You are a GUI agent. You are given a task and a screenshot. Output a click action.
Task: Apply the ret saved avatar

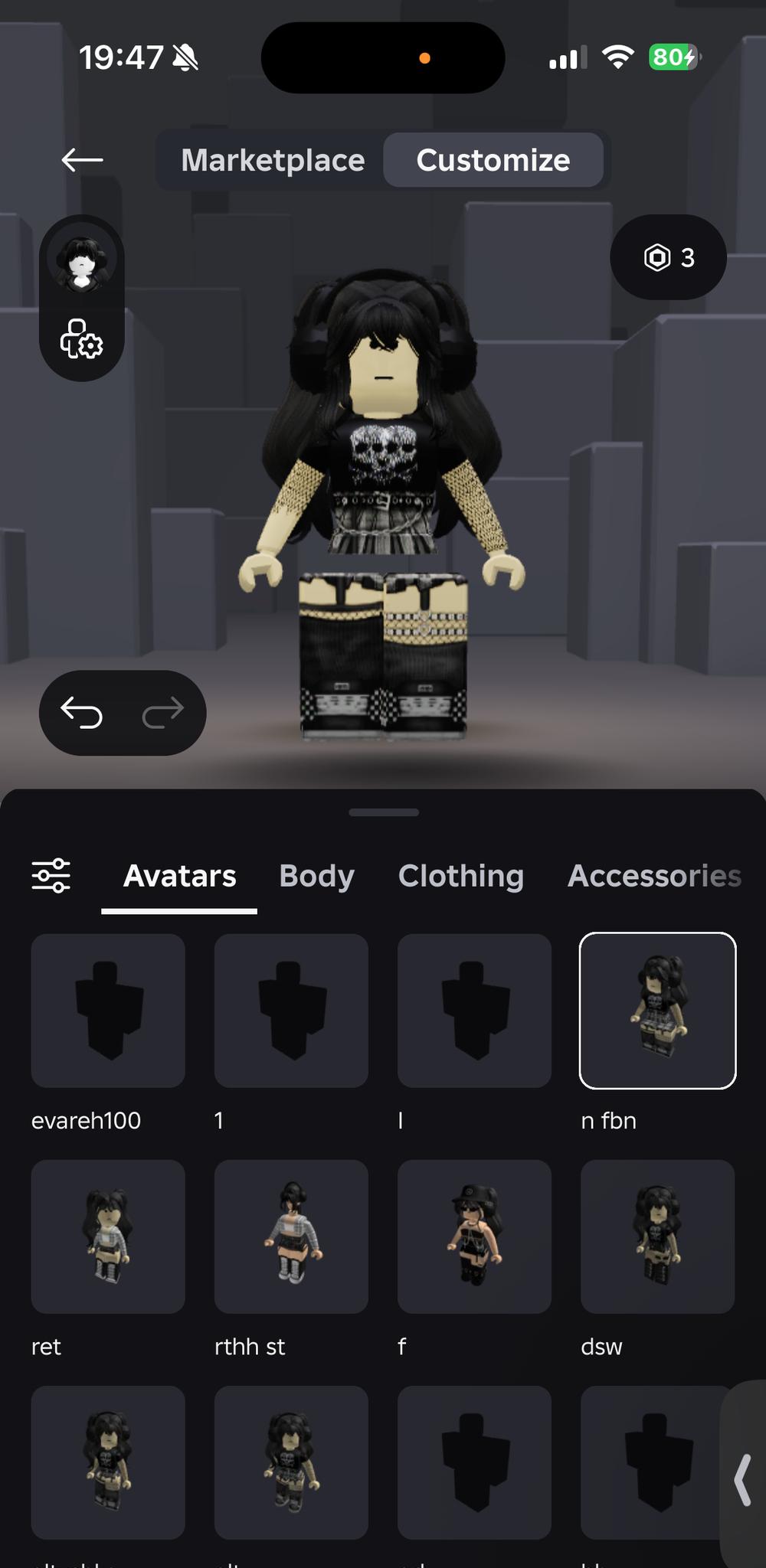point(108,1236)
